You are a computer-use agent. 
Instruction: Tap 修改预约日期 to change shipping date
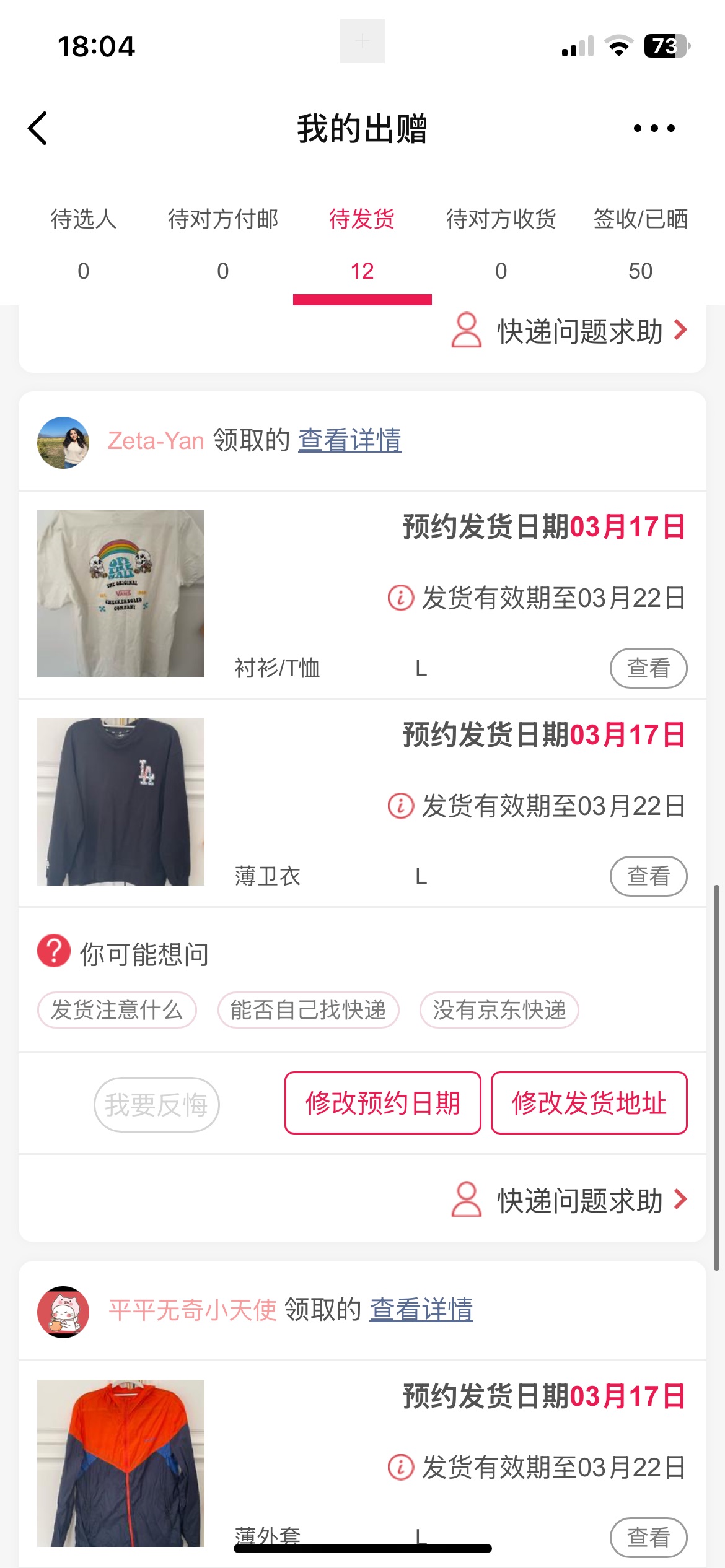coord(382,1103)
